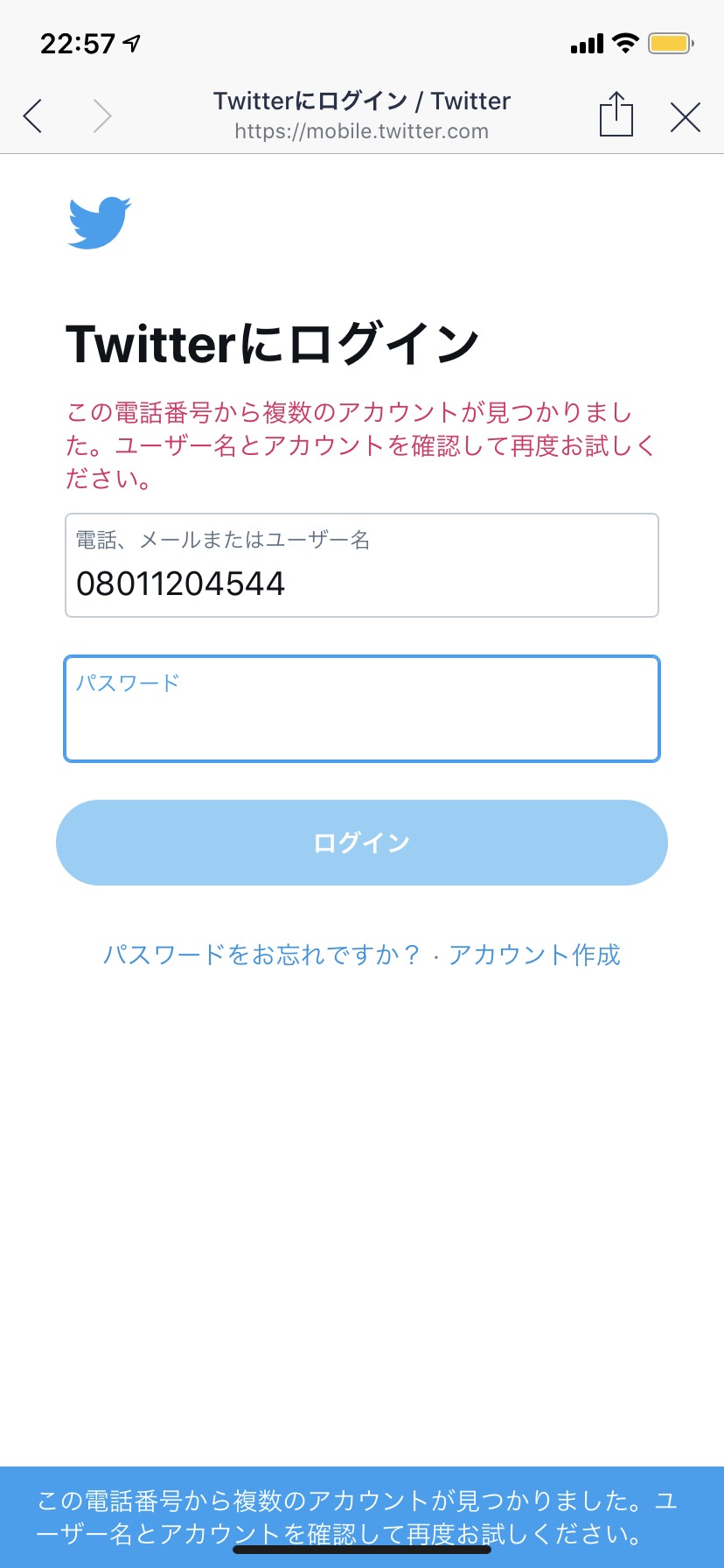Tap the forward arrow in browser bar
Image resolution: width=724 pixels, height=1568 pixels.
pos(102,115)
